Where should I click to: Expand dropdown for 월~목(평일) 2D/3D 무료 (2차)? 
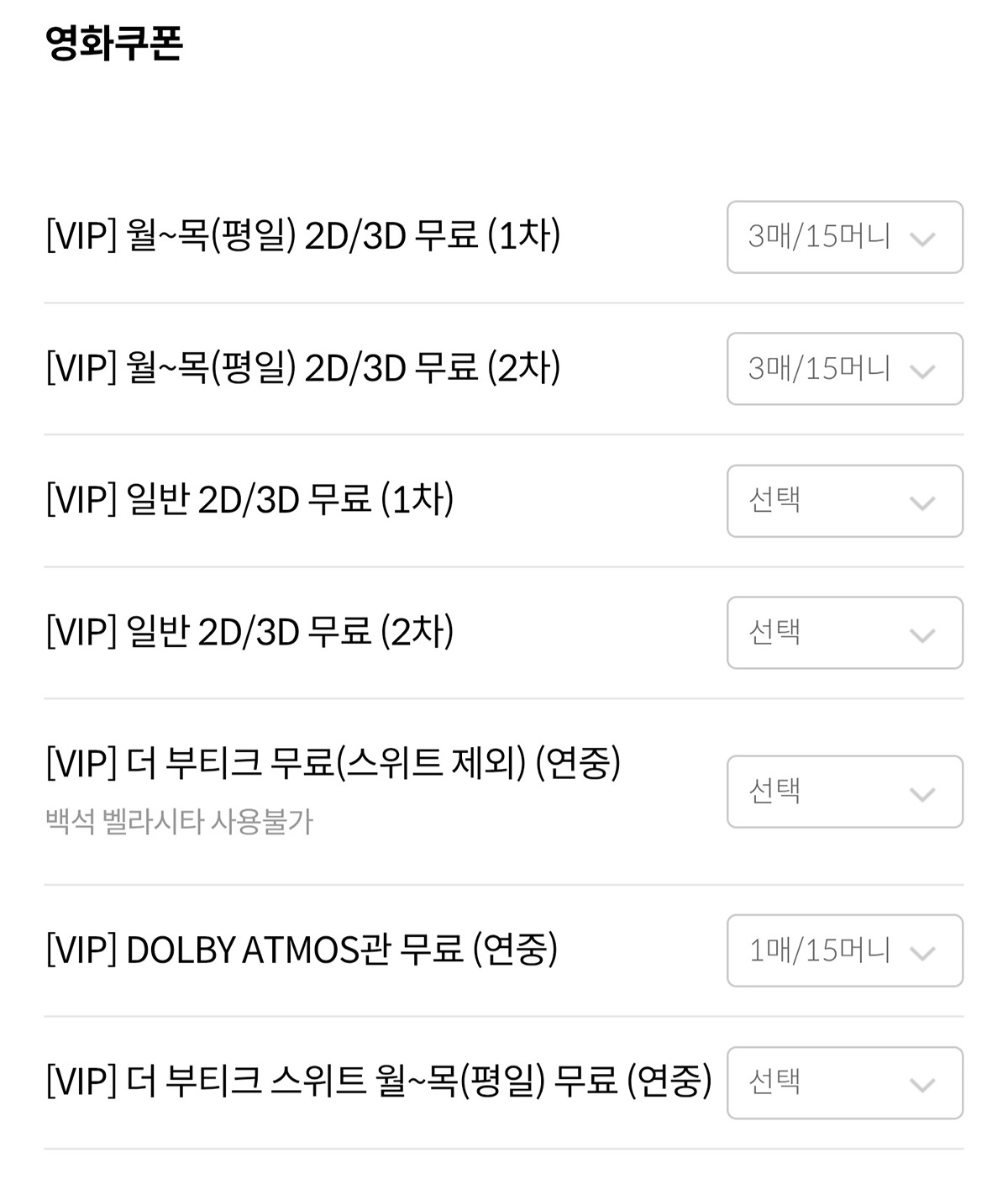[x=844, y=369]
